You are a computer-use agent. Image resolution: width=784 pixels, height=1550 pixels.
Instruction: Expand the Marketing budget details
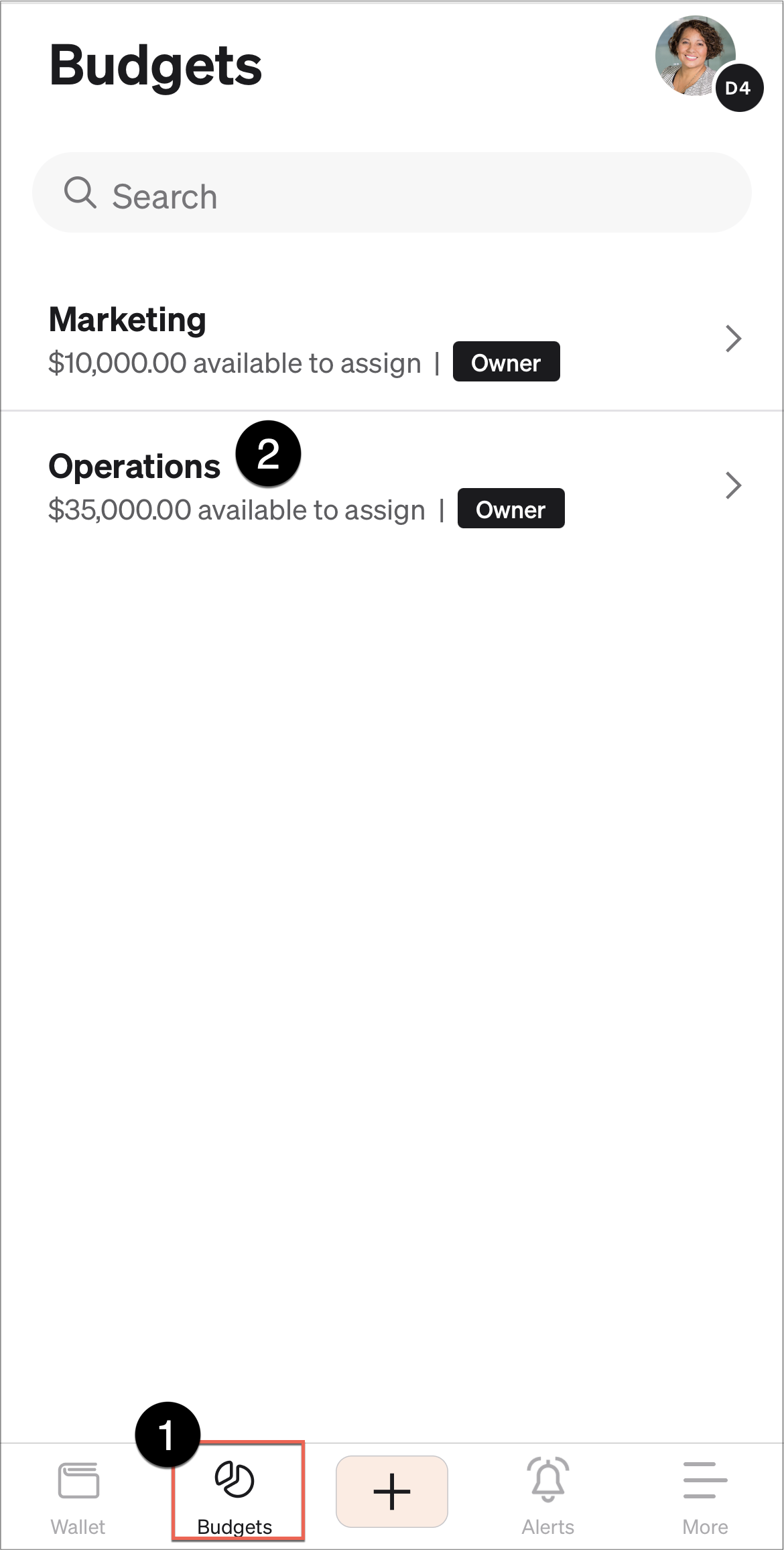[x=734, y=339]
